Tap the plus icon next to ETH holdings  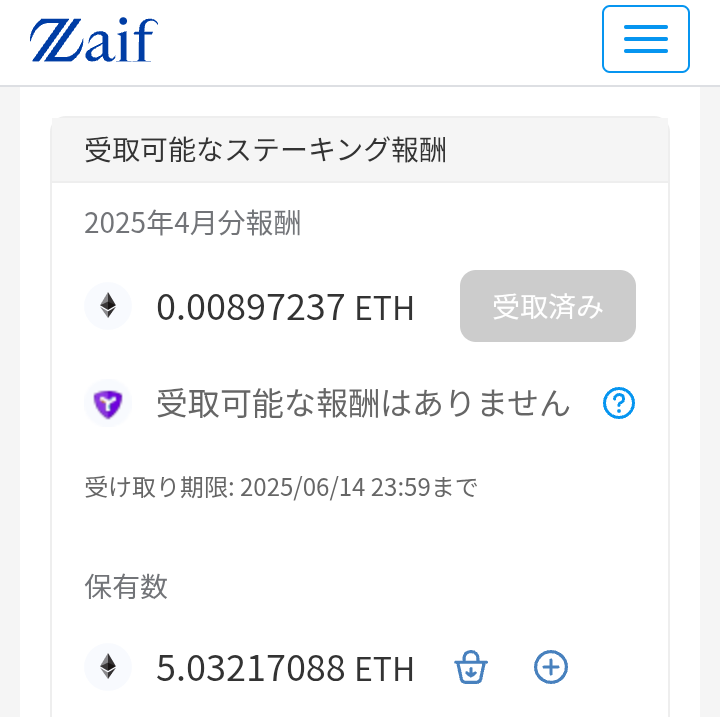pyautogui.click(x=551, y=666)
